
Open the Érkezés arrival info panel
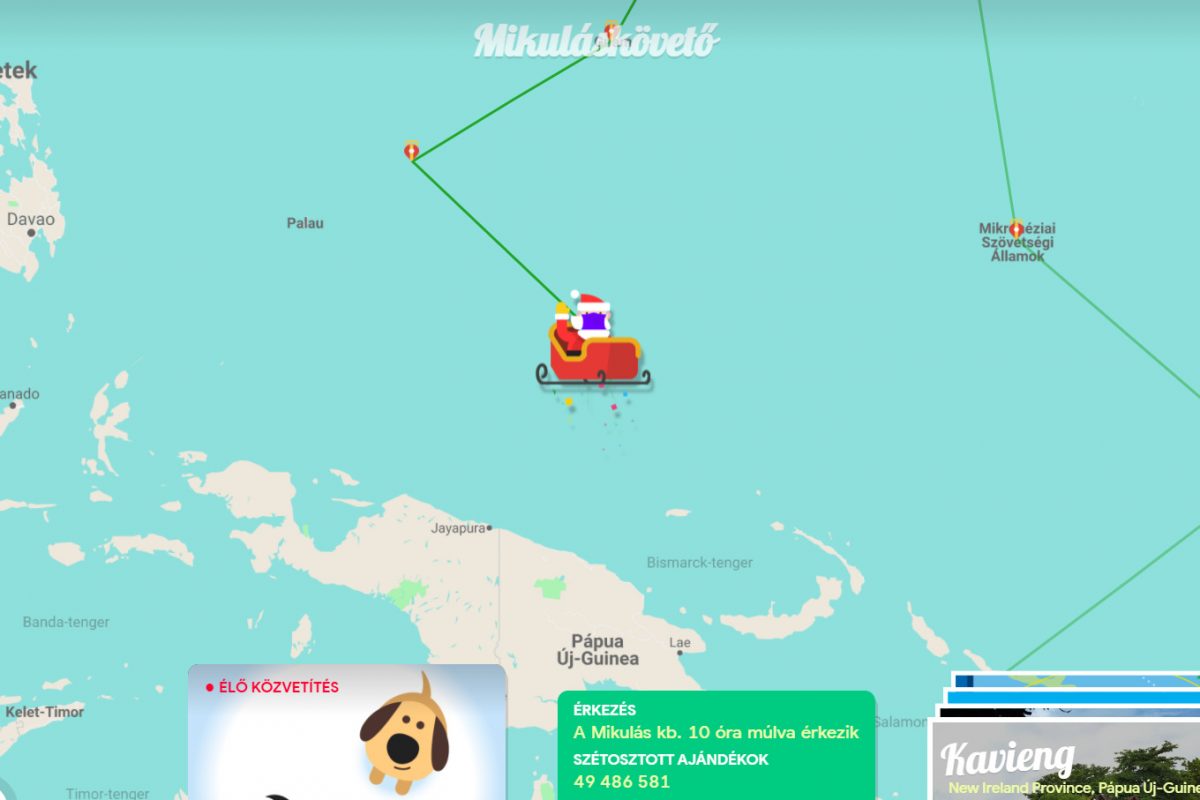[x=716, y=745]
